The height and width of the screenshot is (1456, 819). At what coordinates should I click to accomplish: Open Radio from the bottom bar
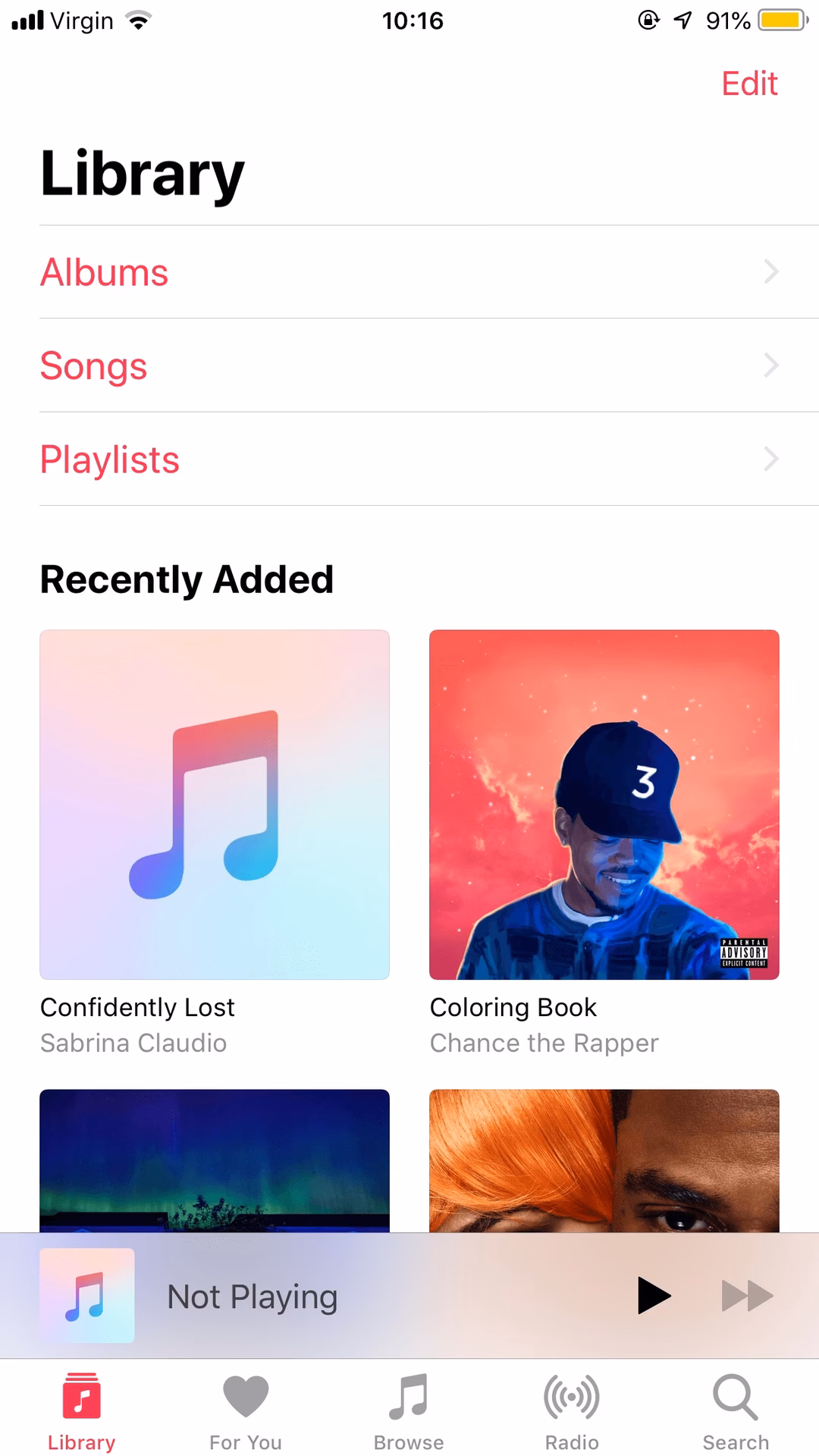point(571,1407)
